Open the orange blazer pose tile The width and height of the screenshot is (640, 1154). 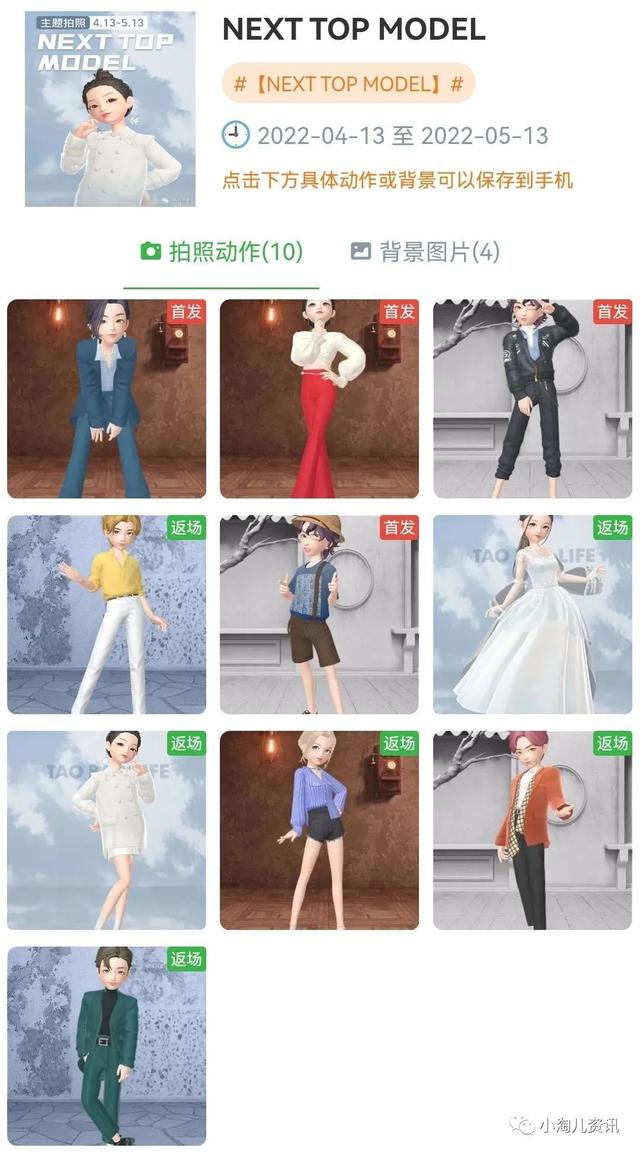[532, 830]
